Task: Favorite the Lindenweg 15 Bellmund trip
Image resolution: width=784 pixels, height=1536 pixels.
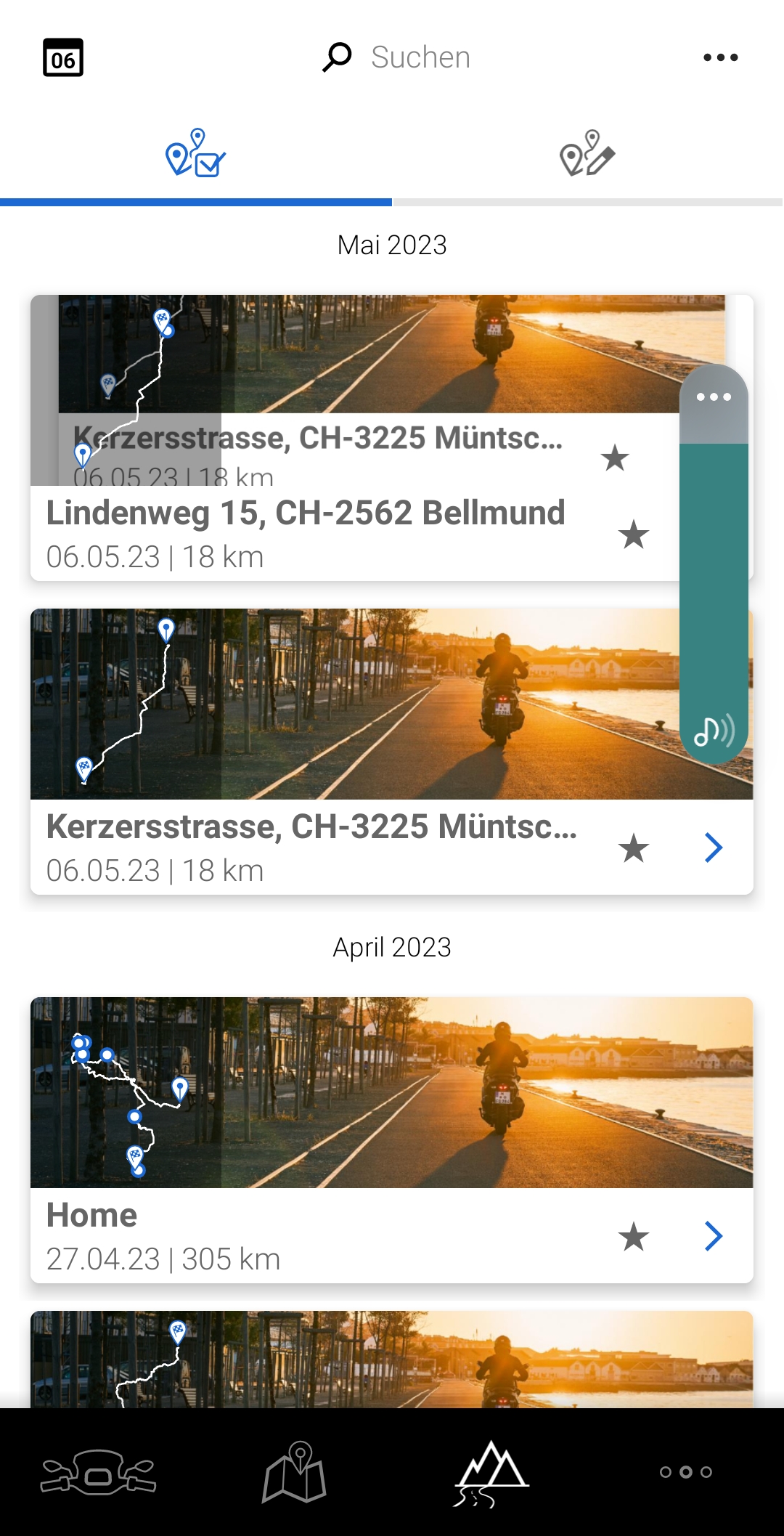Action: (633, 535)
